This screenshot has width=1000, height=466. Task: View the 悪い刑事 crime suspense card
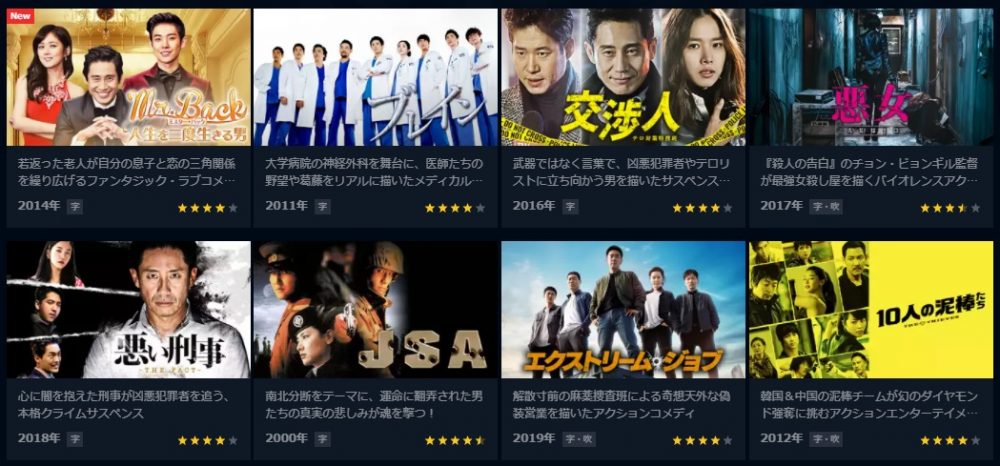[128, 310]
